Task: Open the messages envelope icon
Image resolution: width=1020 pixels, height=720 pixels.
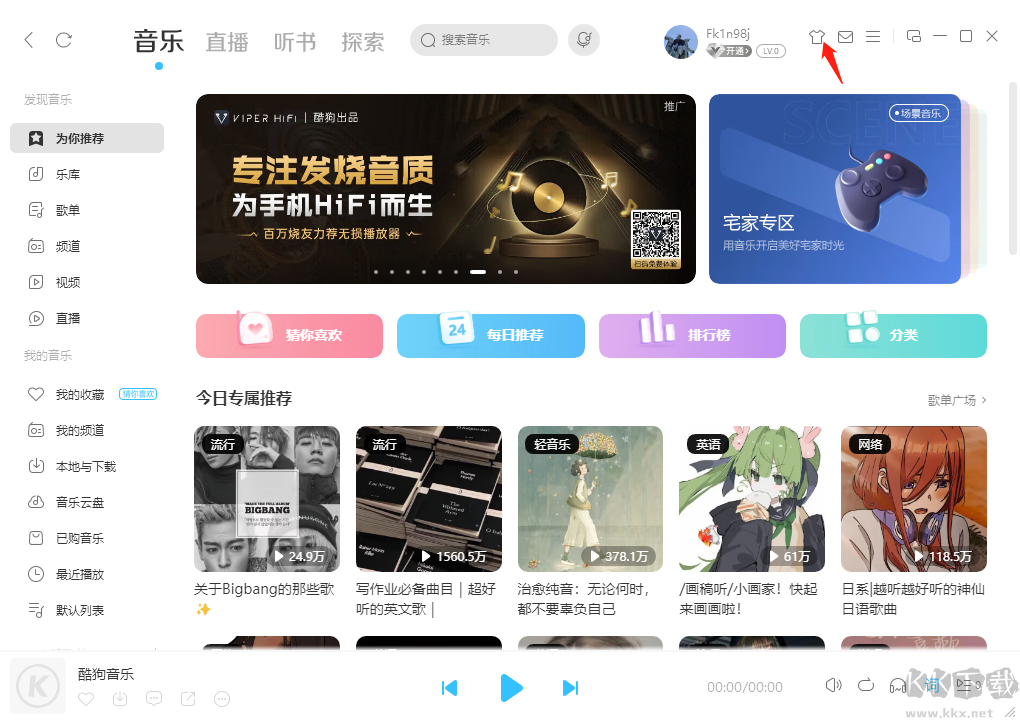Action: (845, 37)
